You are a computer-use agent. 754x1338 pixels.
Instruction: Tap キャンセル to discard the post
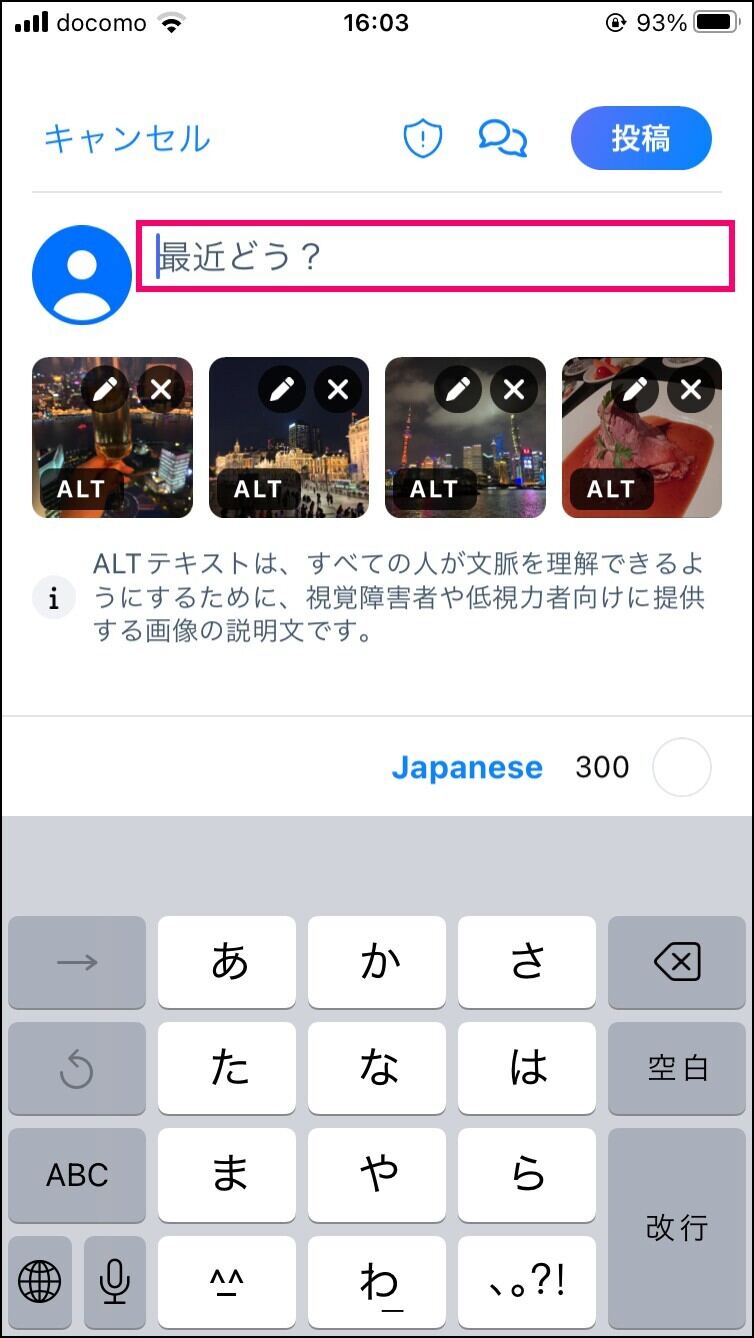pos(127,138)
